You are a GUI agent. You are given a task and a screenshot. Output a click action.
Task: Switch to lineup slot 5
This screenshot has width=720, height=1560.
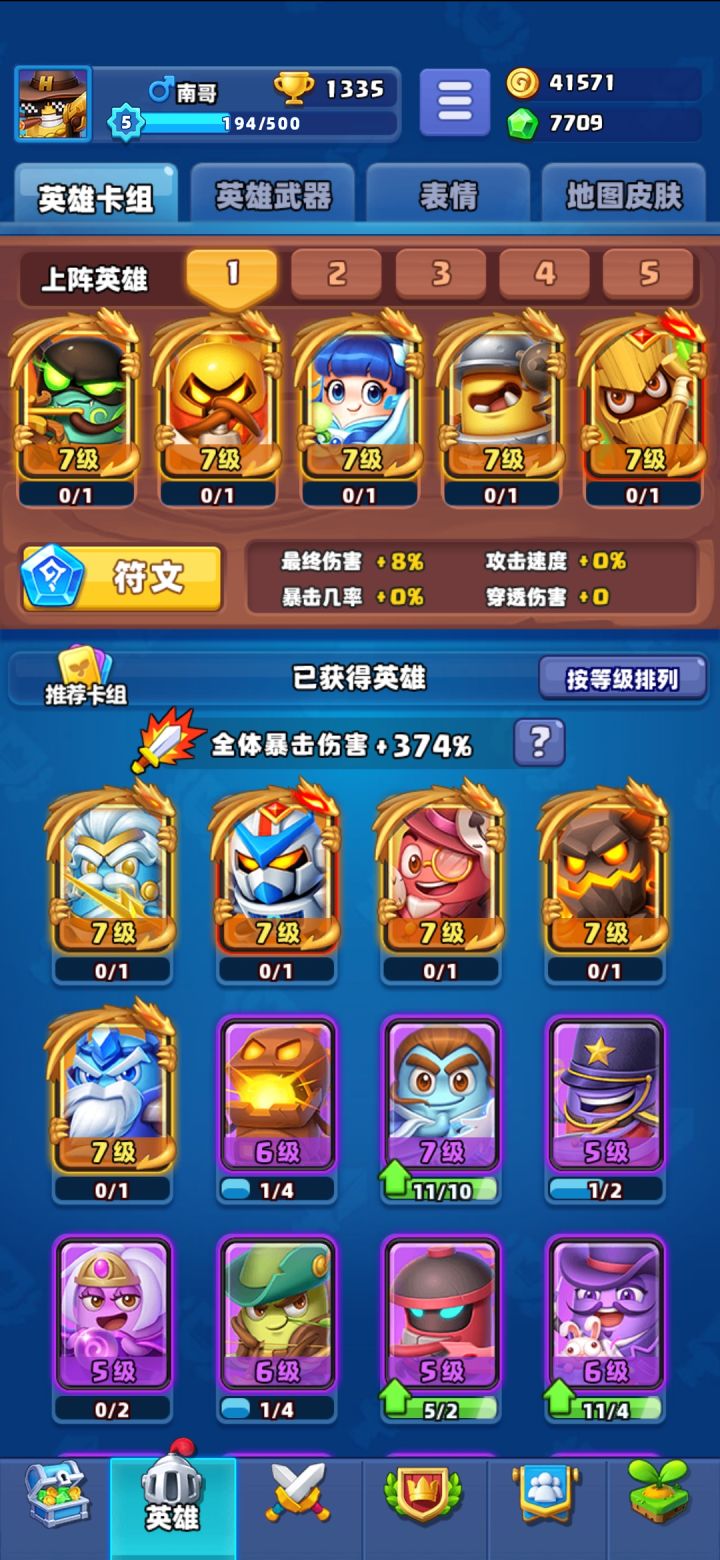[x=649, y=272]
